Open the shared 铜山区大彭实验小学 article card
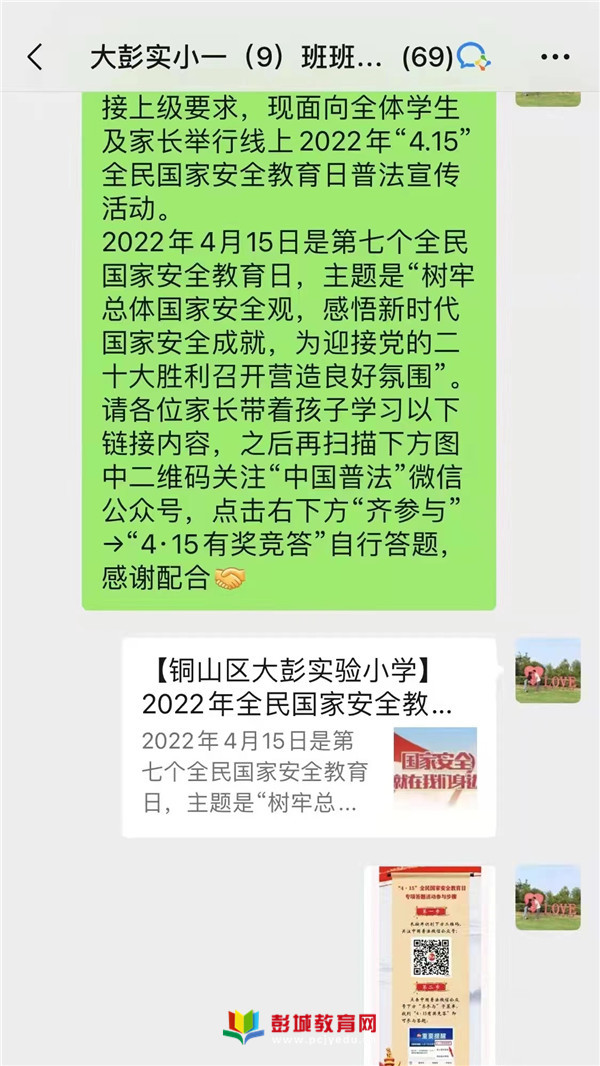Viewport: 600px width, 1066px height. point(309,737)
